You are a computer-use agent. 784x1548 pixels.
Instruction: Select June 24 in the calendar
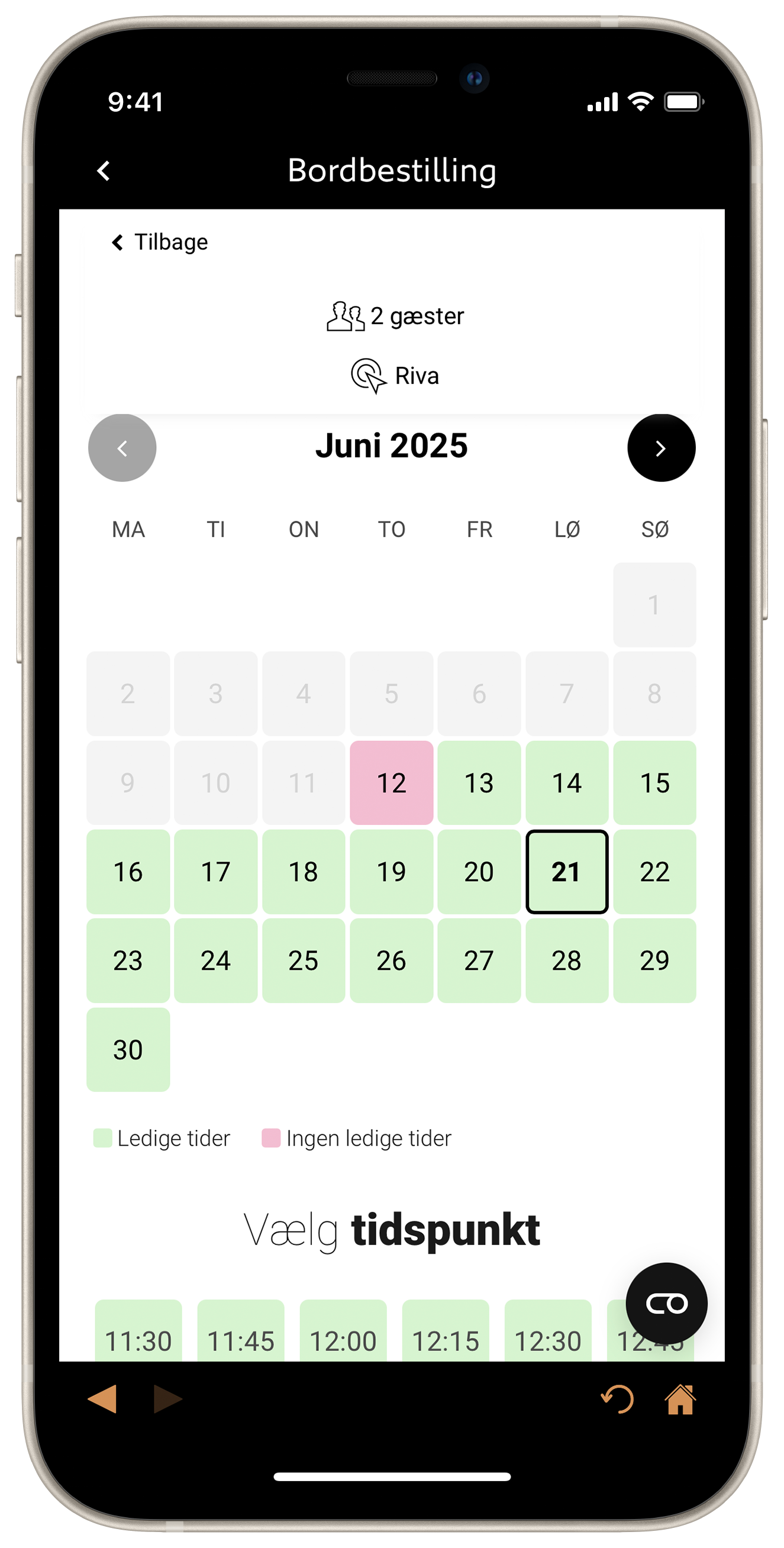coord(216,960)
